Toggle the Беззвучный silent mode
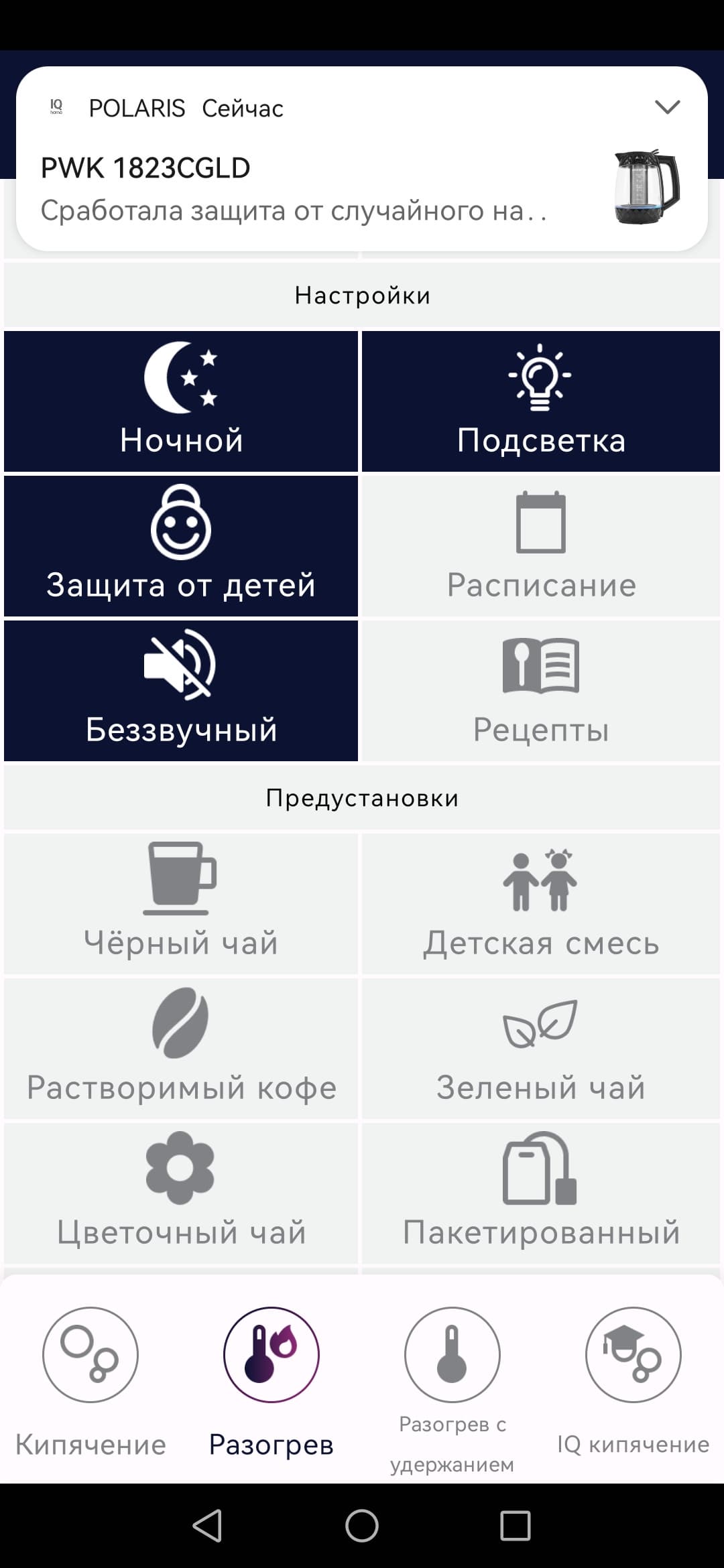The height and width of the screenshot is (1568, 724). tap(181, 690)
